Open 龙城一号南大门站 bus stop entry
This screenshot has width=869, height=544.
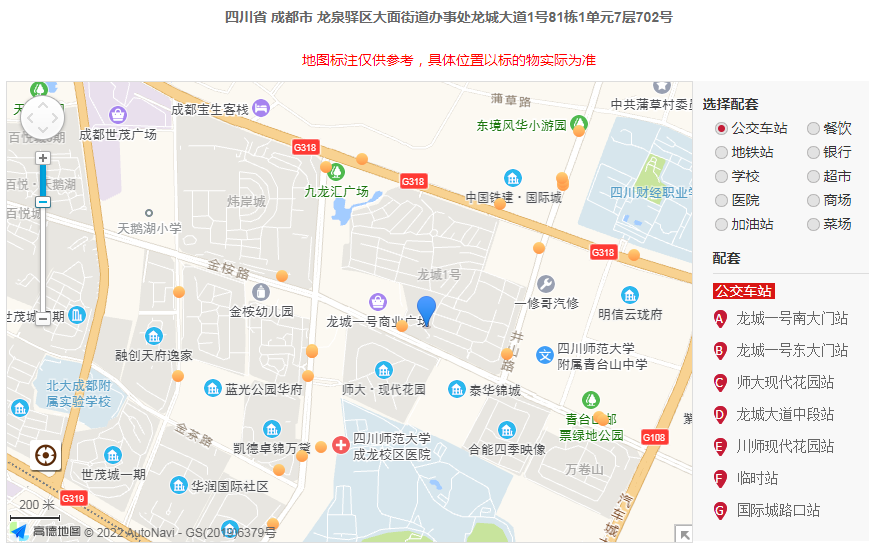click(791, 319)
